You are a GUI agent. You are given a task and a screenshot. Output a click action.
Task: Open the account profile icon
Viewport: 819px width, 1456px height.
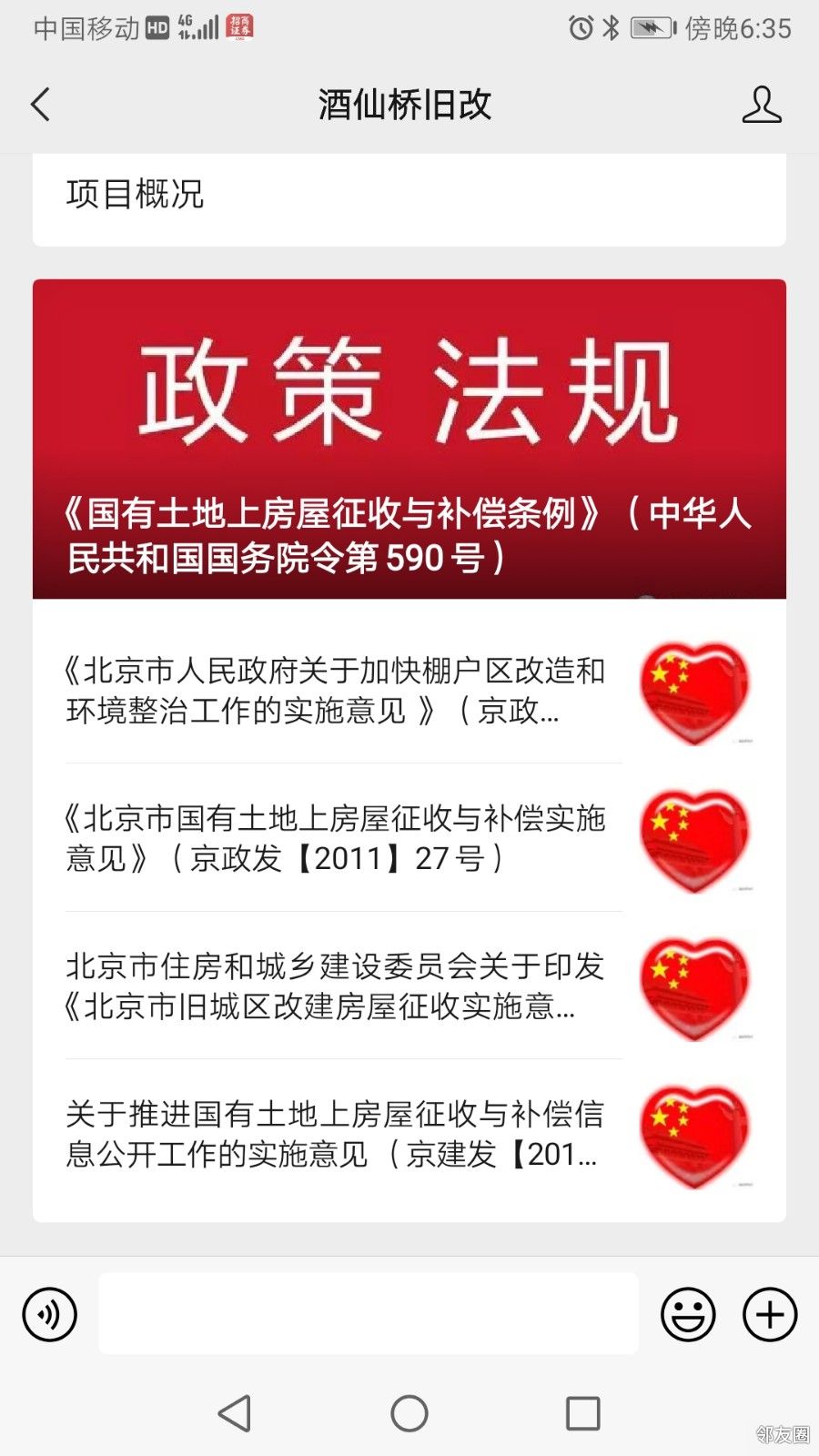[761, 105]
